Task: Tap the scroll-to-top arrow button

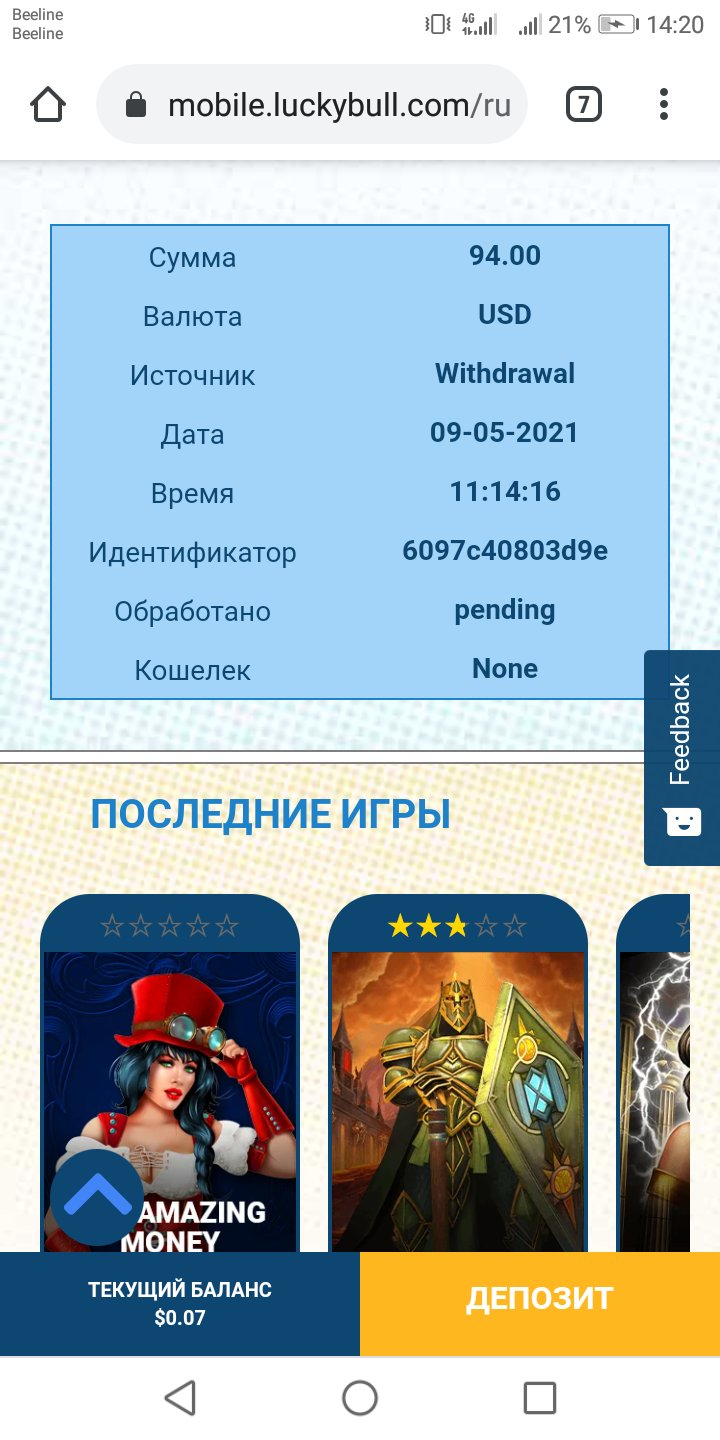Action: [x=96, y=1196]
